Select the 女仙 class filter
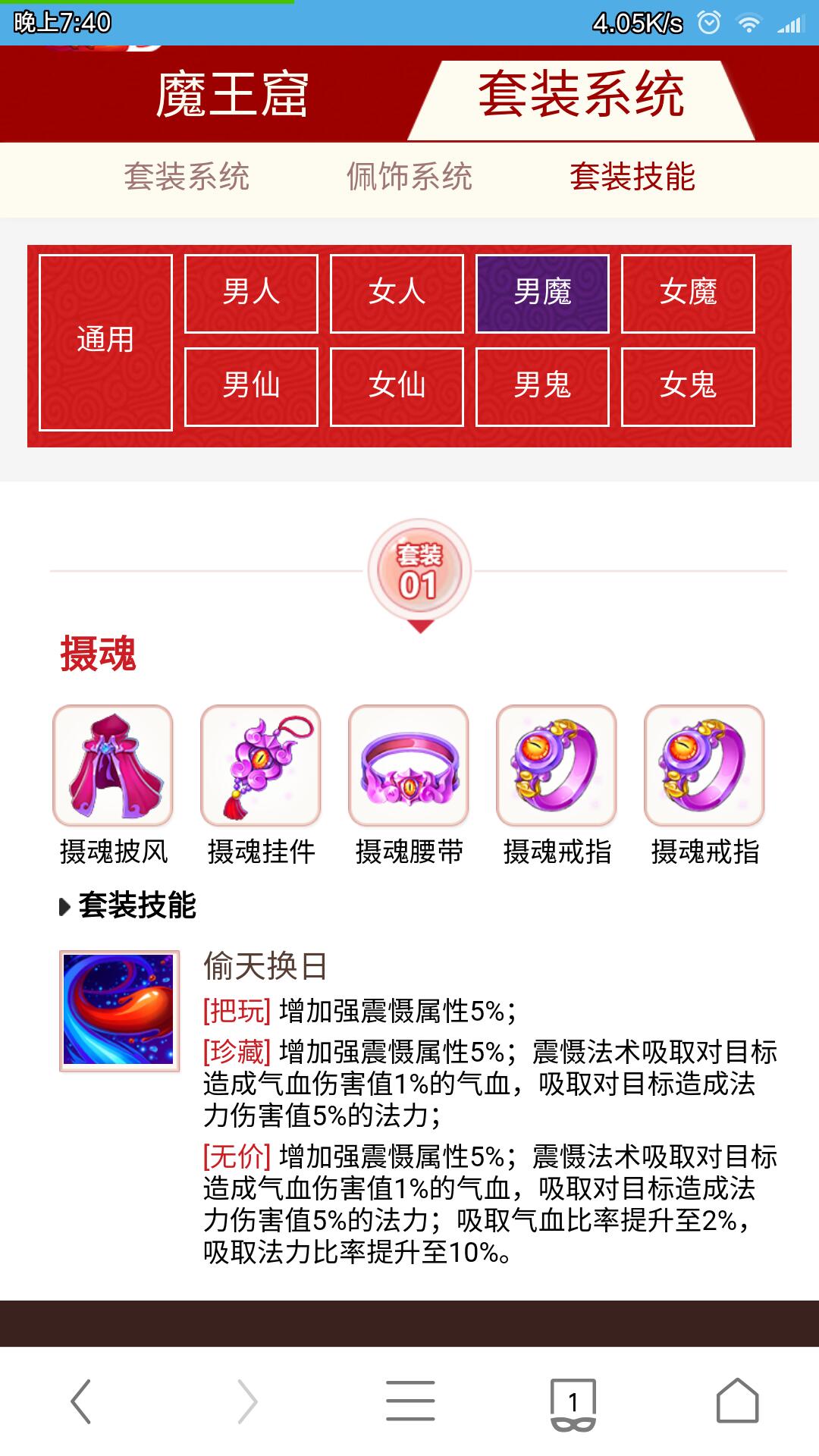Viewport: 819px width, 1456px height. pyautogui.click(x=397, y=386)
